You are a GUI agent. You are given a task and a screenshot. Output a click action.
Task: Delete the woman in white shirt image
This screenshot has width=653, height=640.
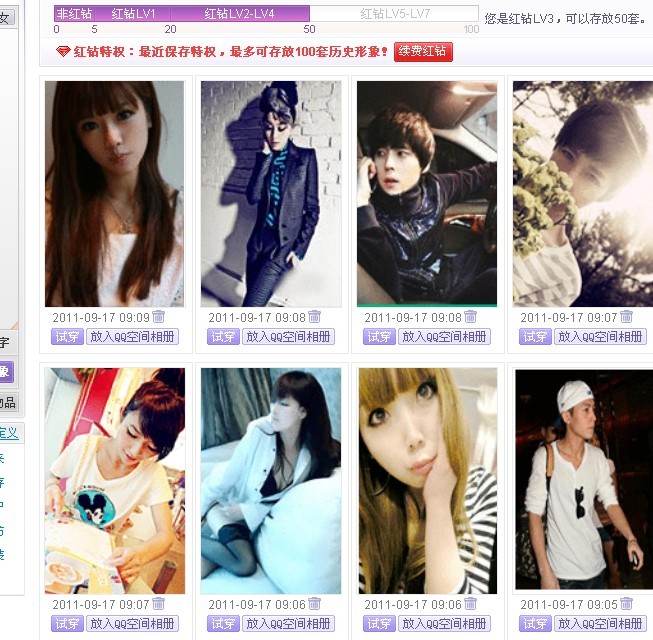coord(314,604)
